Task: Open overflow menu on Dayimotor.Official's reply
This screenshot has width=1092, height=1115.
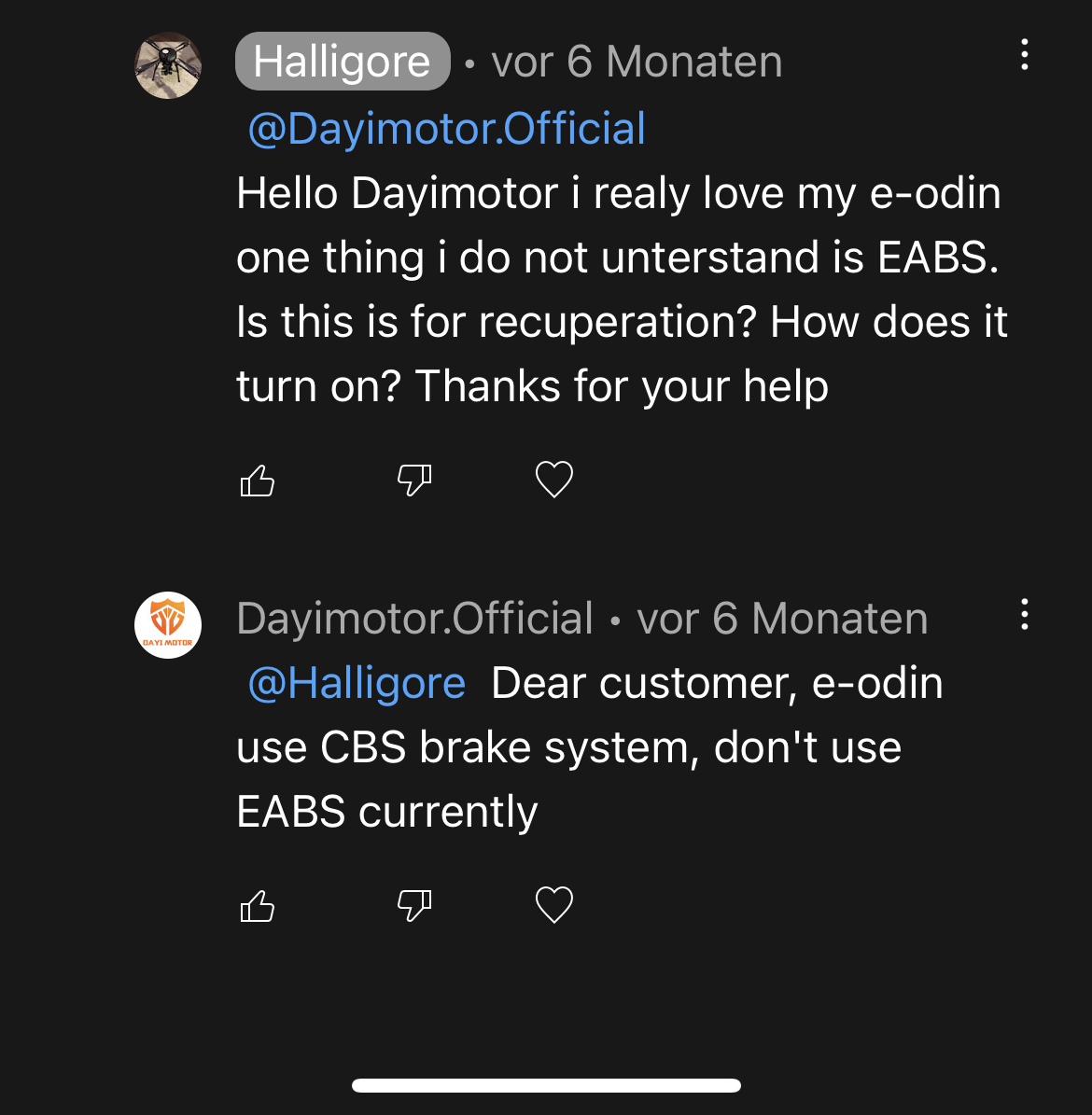Action: coord(1025,615)
